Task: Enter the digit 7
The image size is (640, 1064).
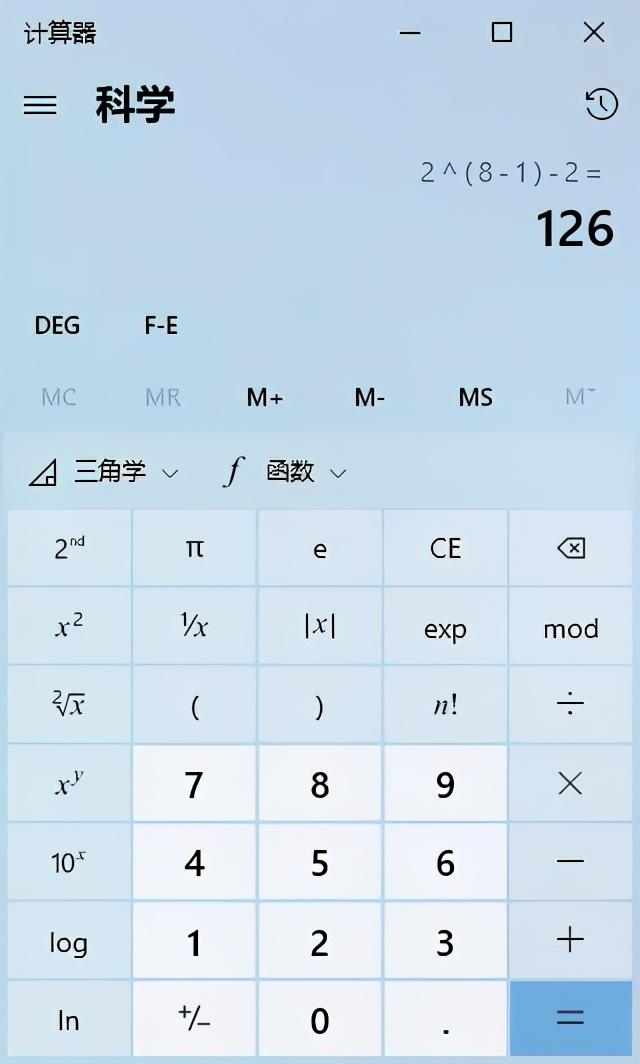Action: [x=195, y=785]
